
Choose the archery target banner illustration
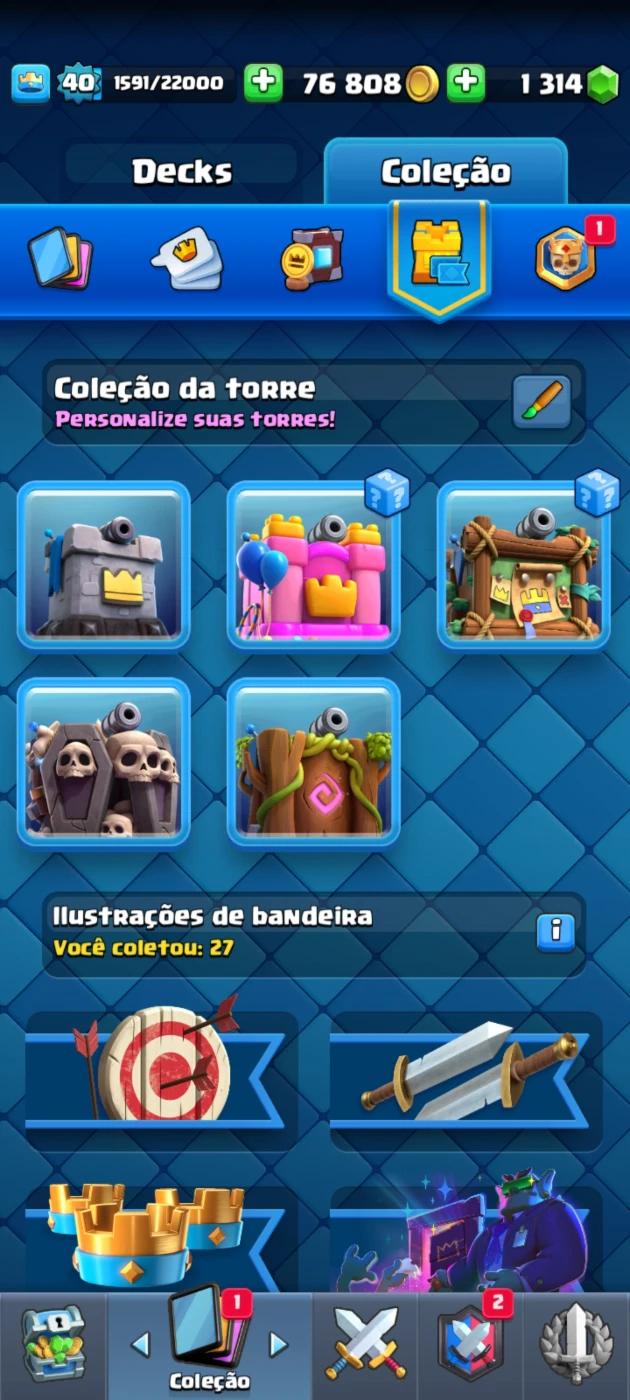click(162, 1068)
